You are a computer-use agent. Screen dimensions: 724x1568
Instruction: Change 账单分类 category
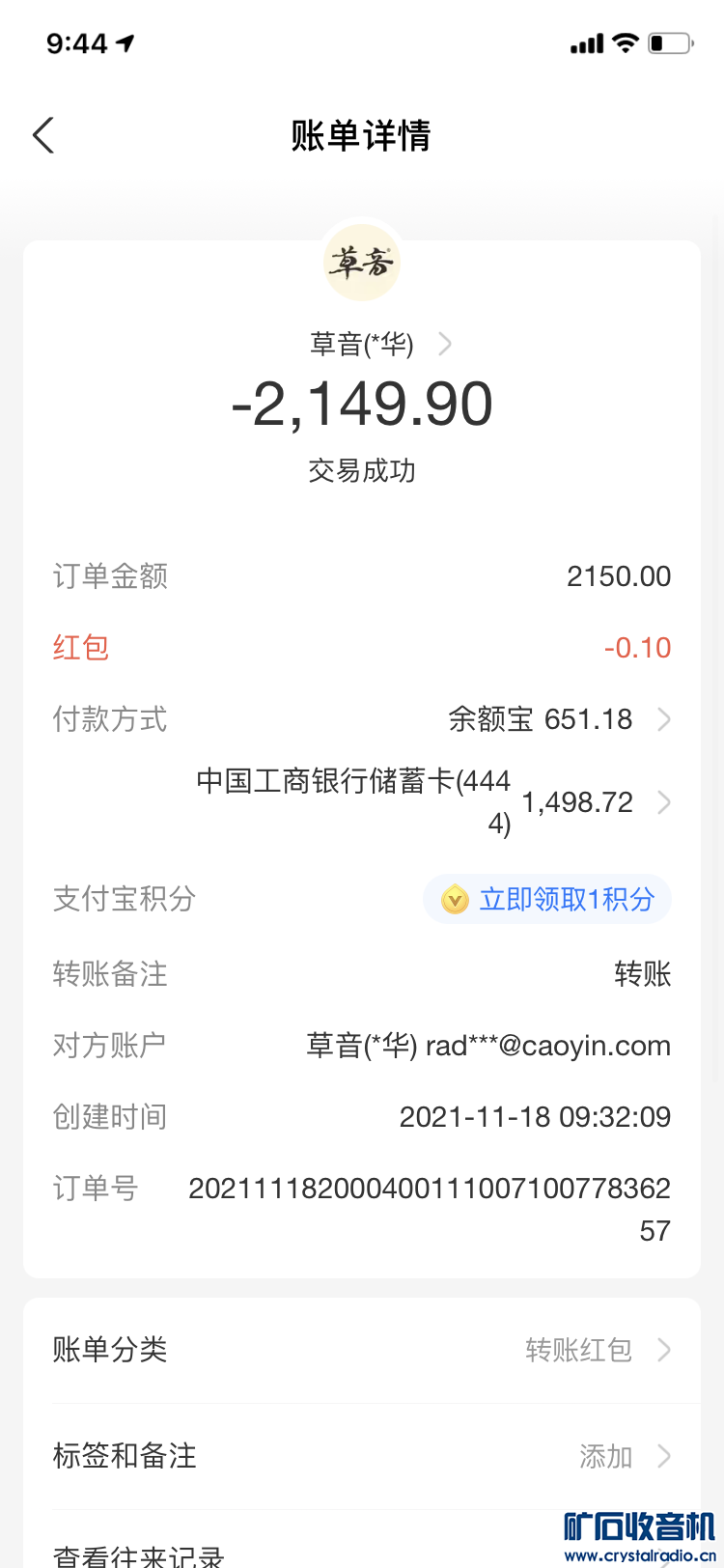[362, 1350]
